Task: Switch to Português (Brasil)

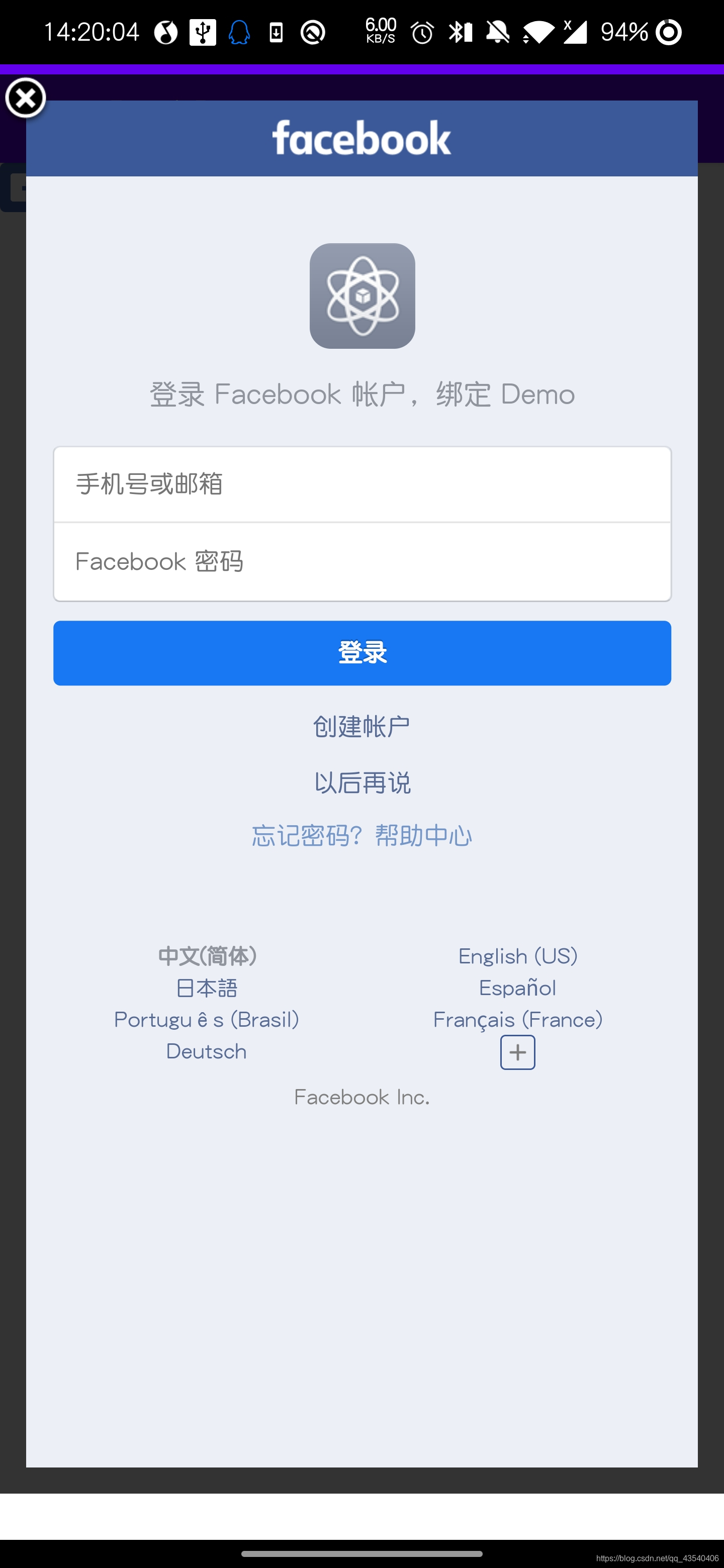Action: click(207, 1020)
